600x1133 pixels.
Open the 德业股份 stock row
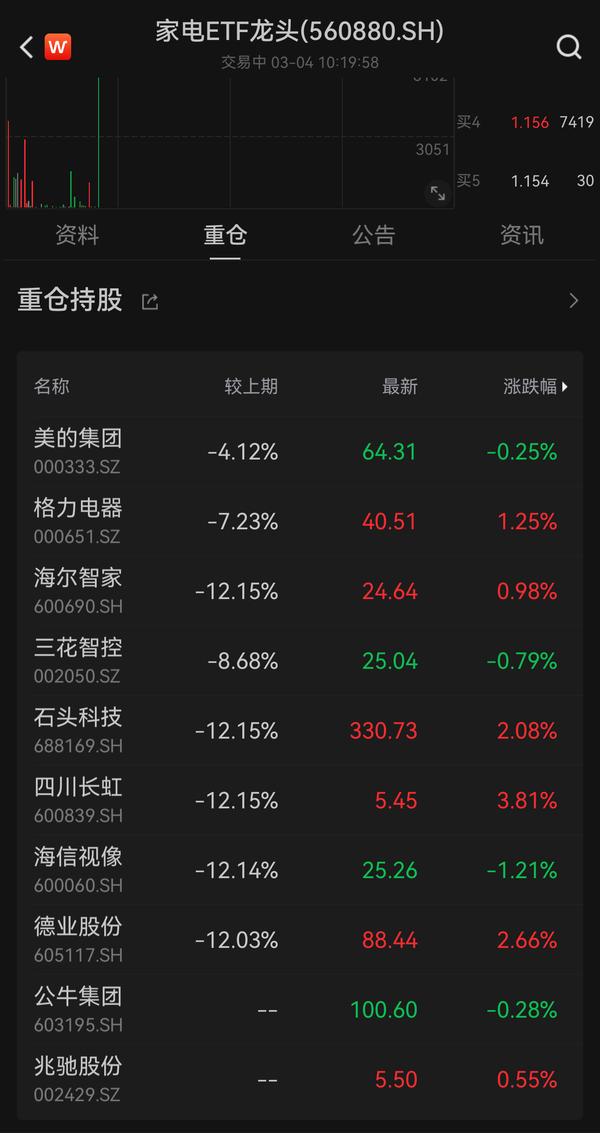tap(300, 939)
